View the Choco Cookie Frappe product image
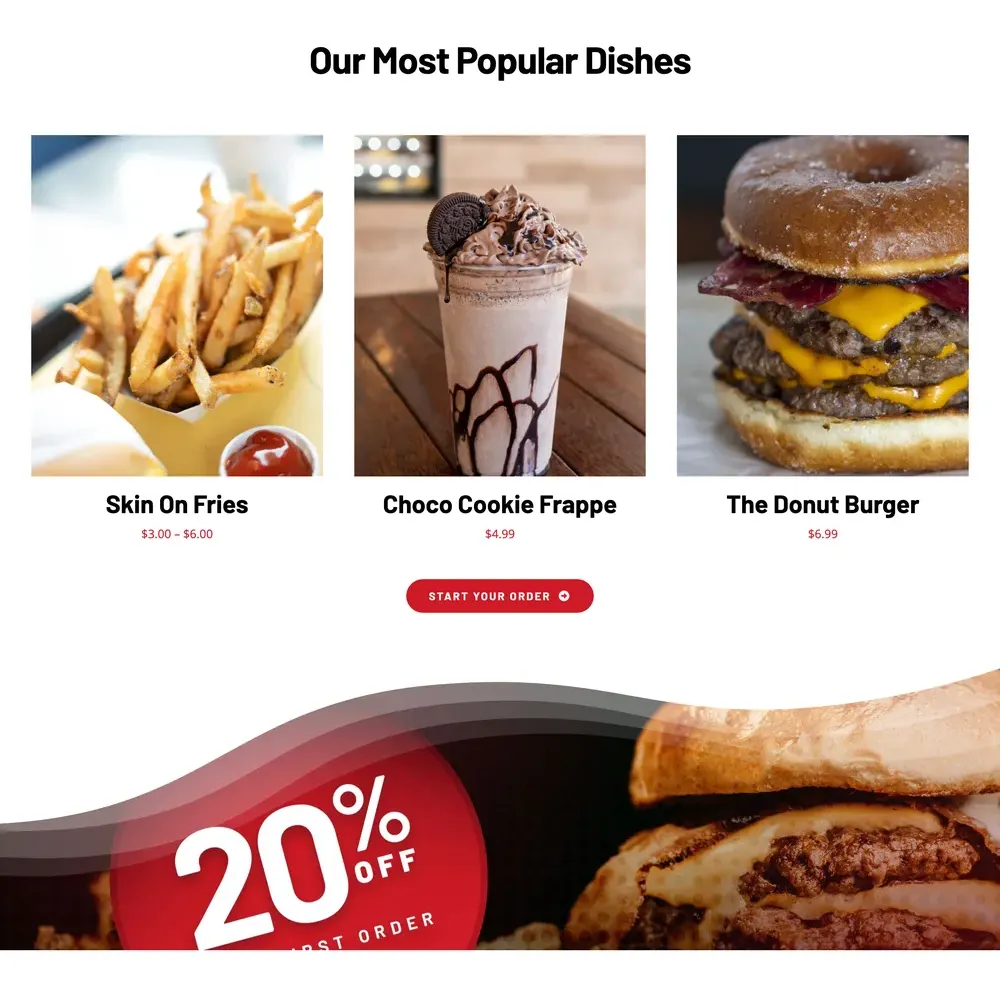 coord(500,305)
